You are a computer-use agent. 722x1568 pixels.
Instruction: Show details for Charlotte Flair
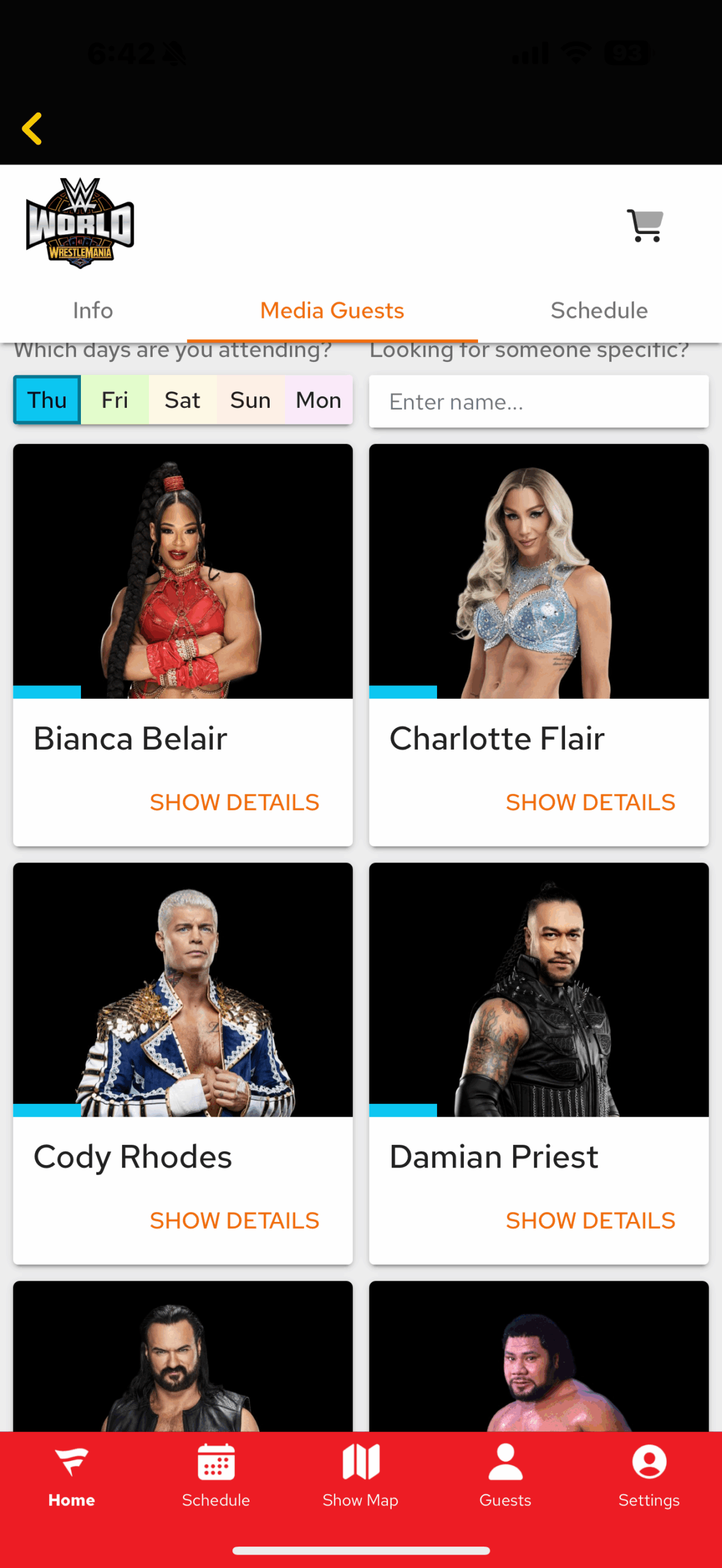(590, 802)
